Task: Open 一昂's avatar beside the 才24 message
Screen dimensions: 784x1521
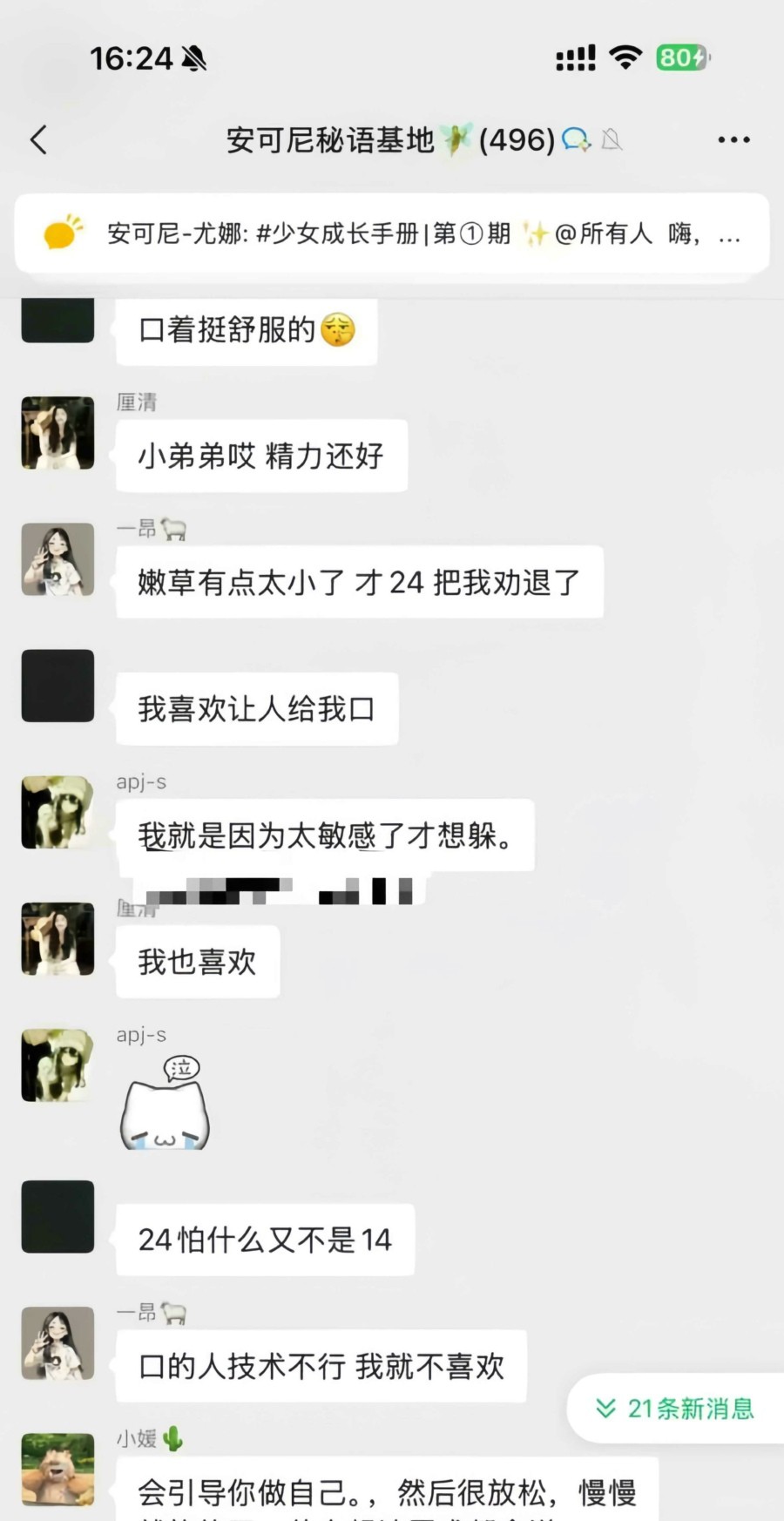Action: 57,559
